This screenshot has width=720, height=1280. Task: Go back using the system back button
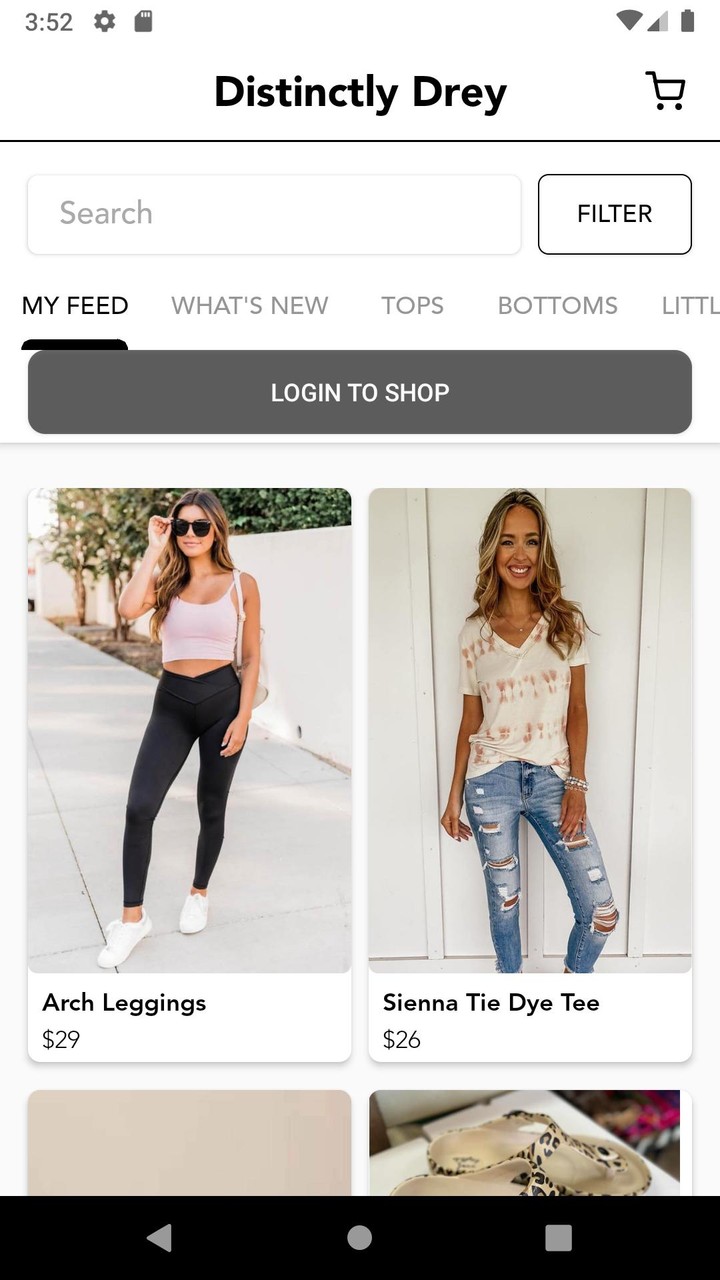coord(159,1238)
